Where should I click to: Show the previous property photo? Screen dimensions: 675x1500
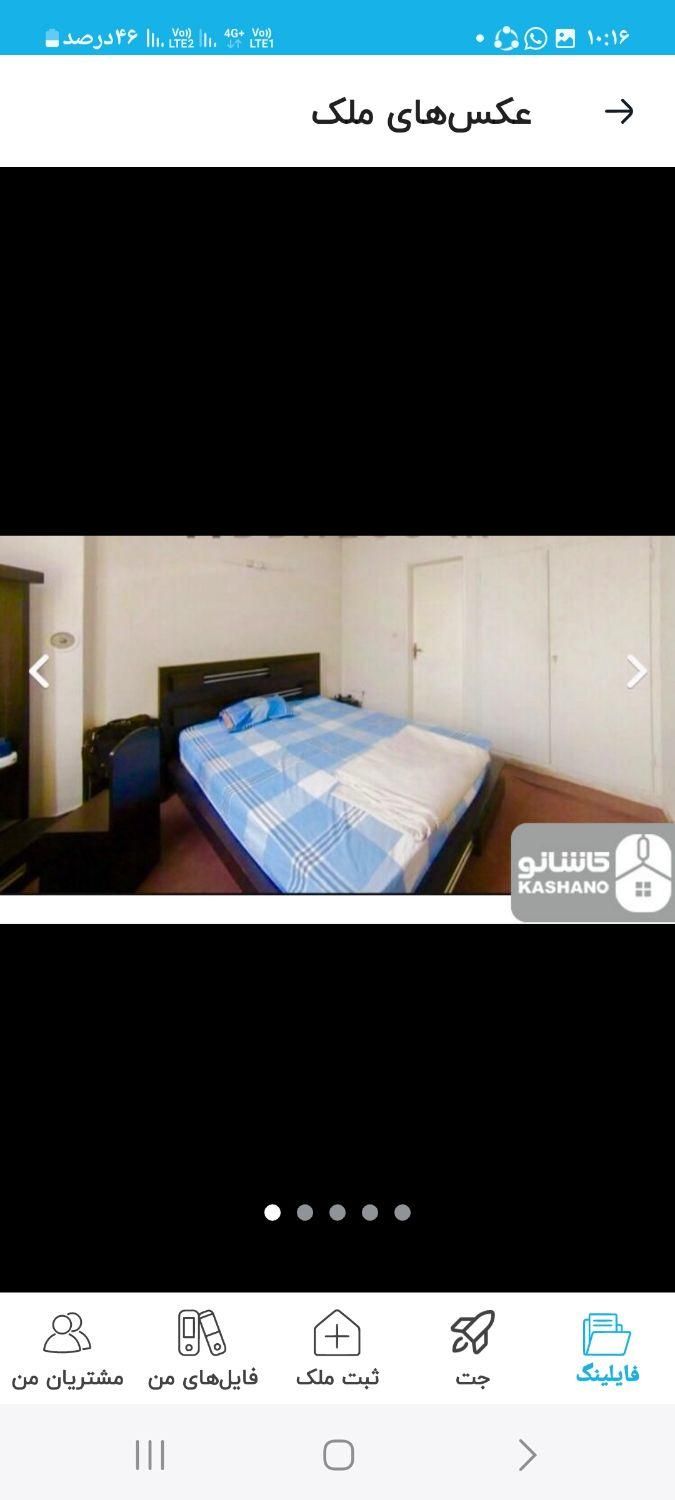click(39, 672)
